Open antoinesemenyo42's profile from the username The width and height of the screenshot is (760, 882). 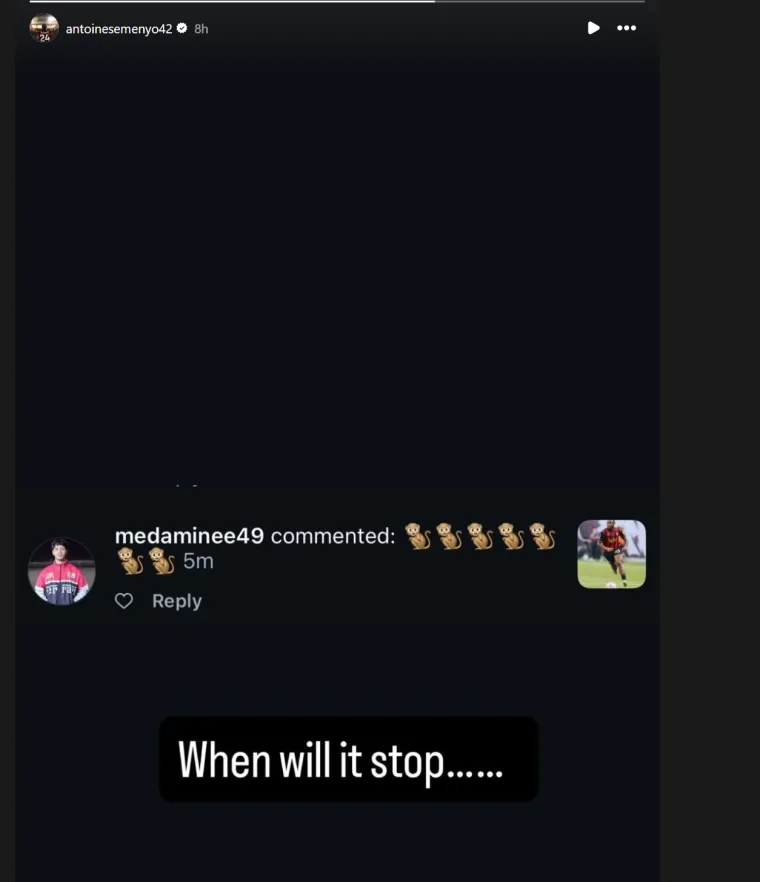[x=119, y=29]
